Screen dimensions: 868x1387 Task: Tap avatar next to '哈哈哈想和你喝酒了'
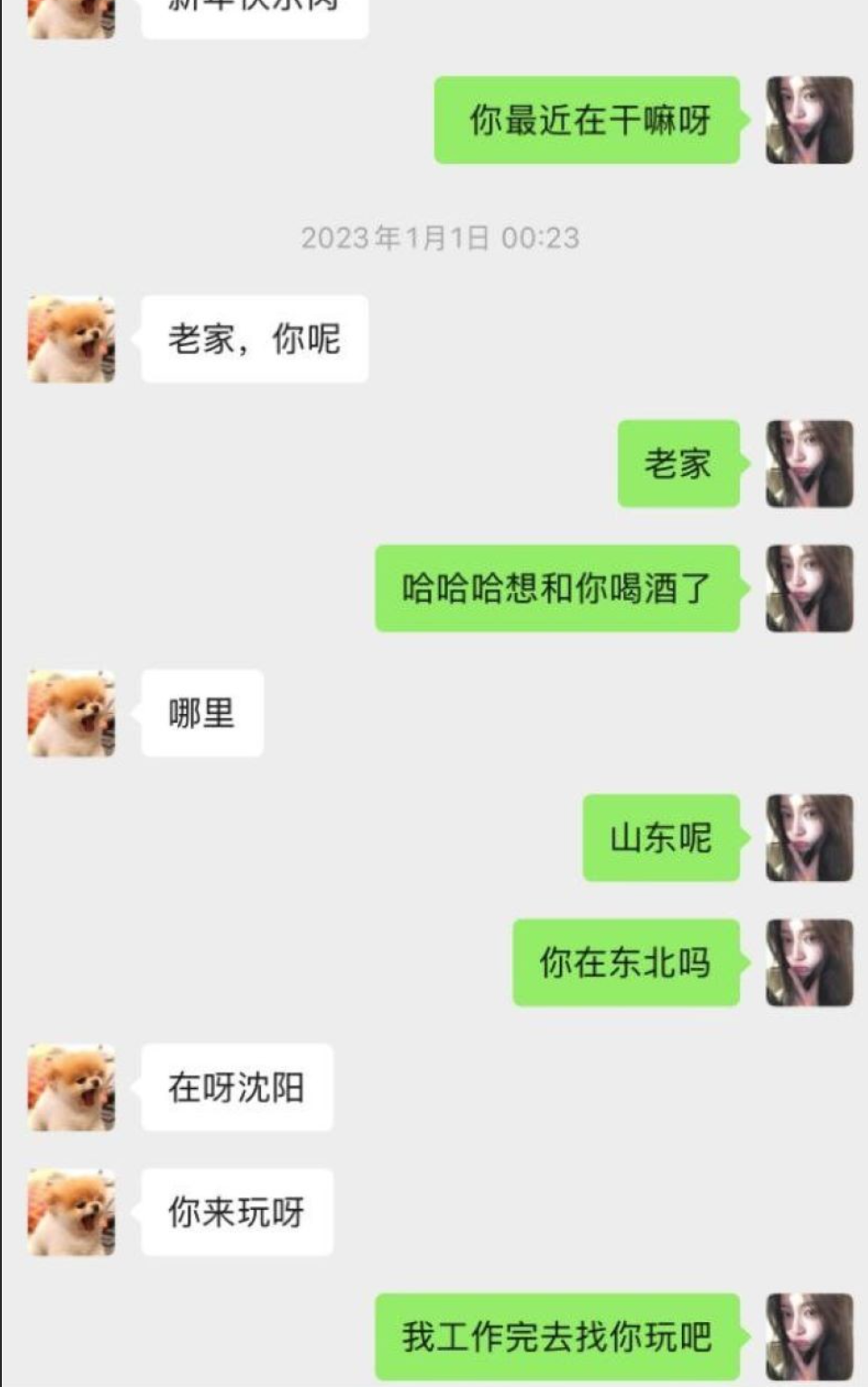[x=808, y=588]
